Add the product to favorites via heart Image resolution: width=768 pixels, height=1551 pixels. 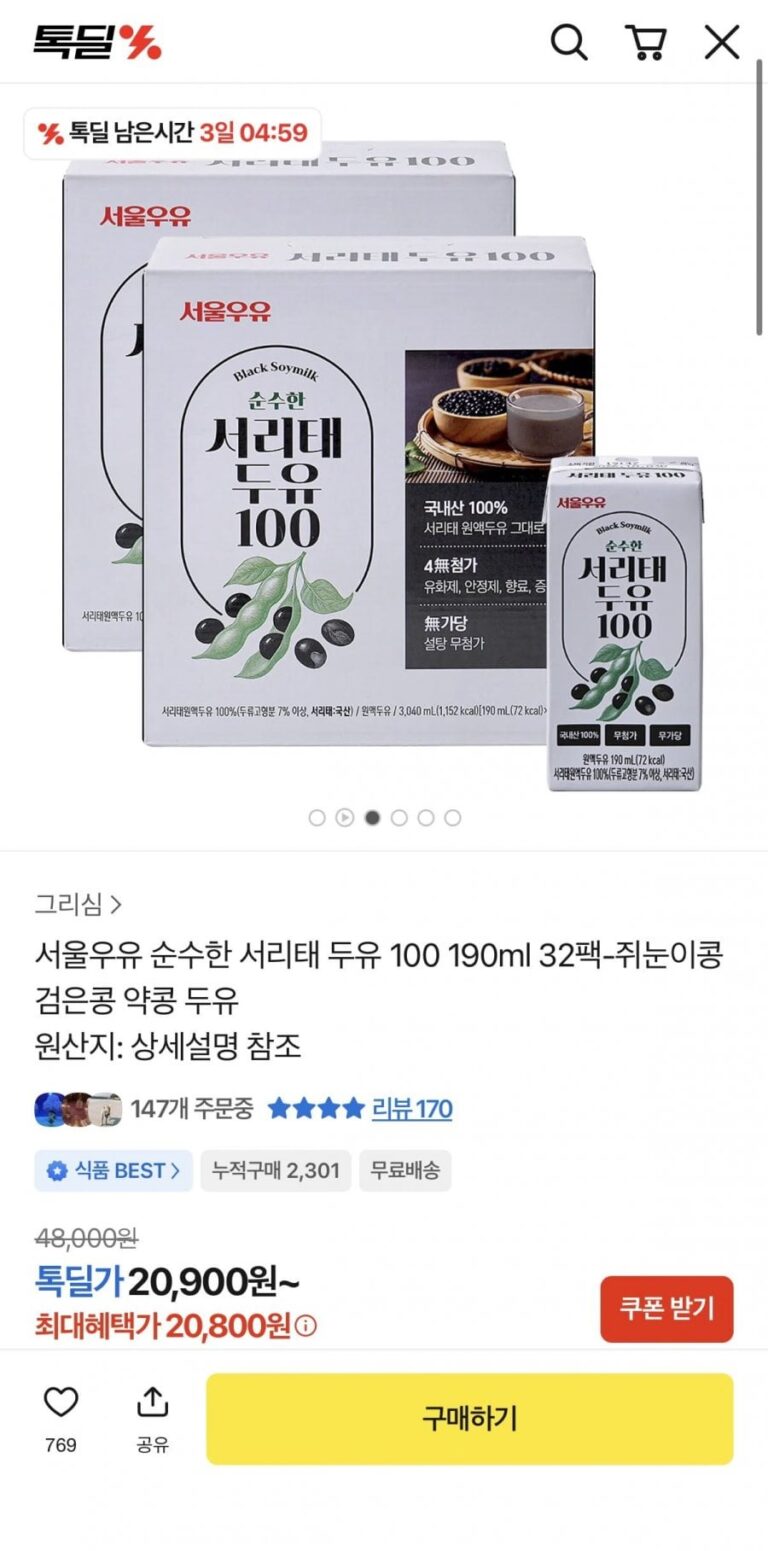(x=61, y=1403)
